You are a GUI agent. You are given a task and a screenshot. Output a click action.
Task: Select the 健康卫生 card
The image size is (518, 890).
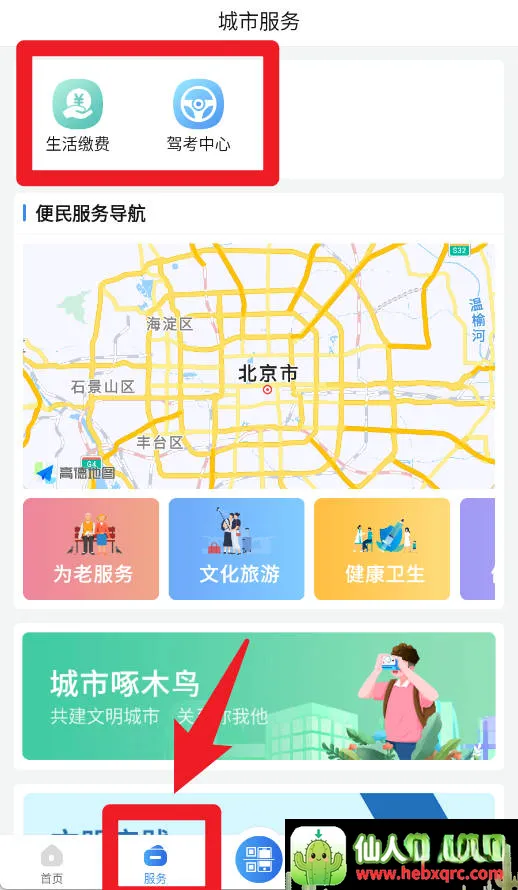[x=382, y=549]
